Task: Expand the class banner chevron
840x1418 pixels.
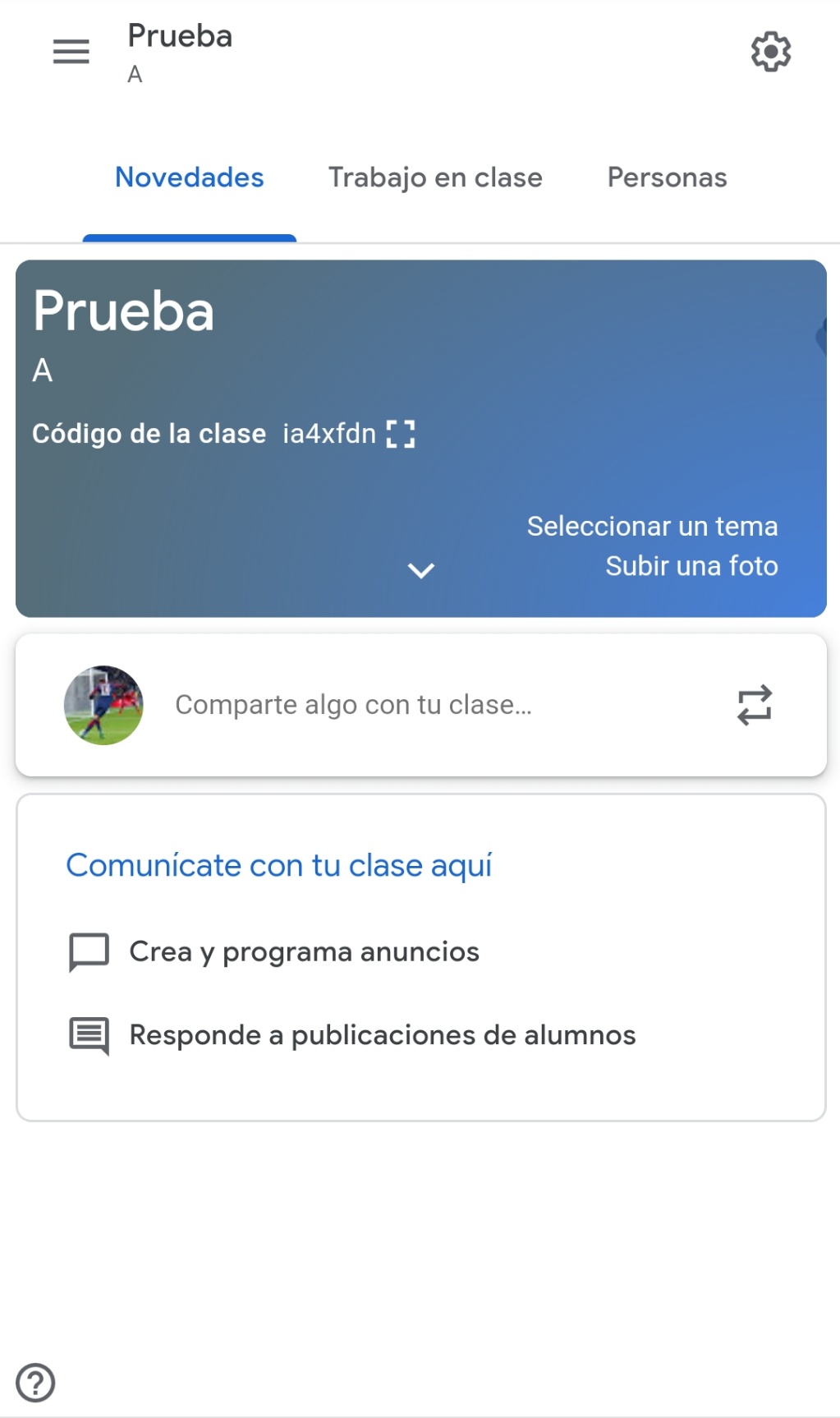Action: (420, 569)
